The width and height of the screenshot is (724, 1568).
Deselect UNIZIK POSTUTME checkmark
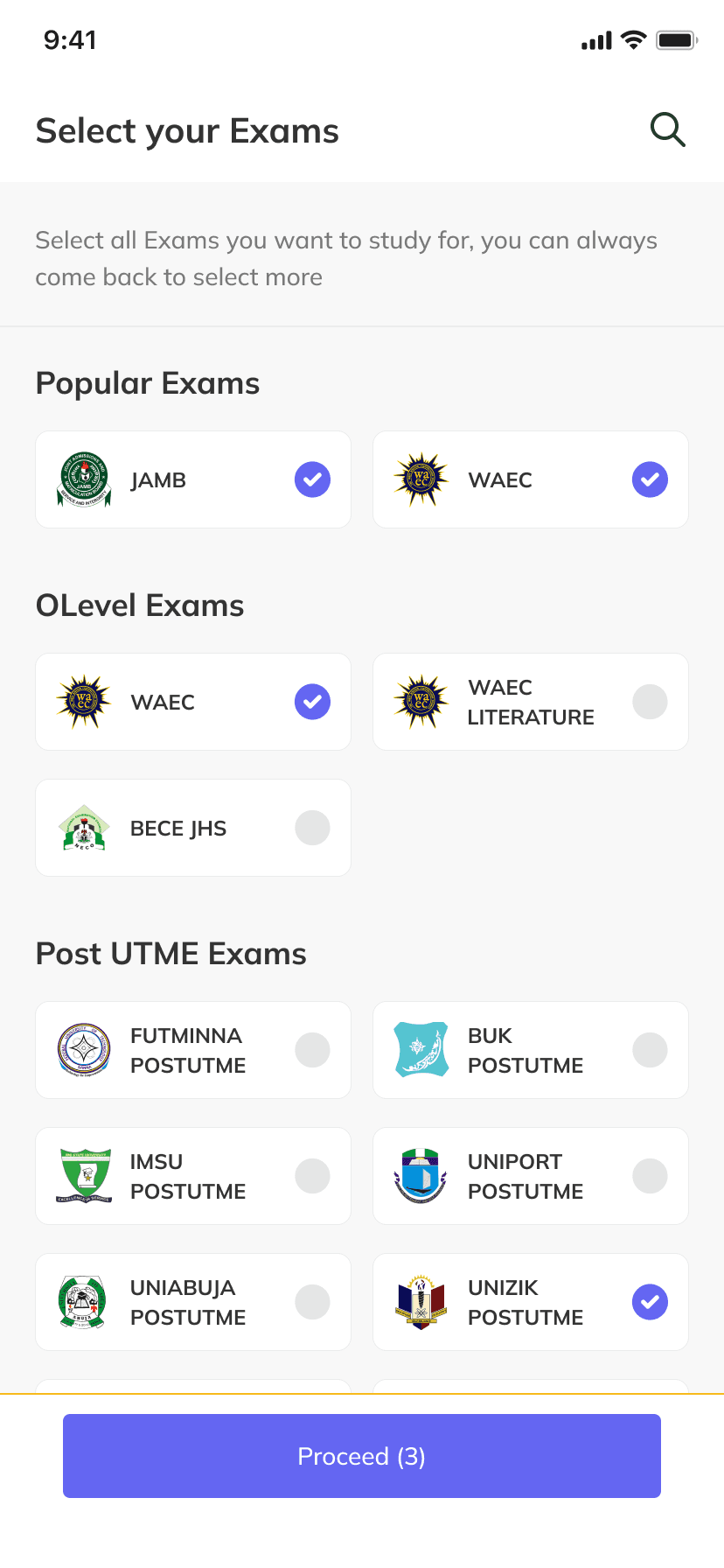pos(650,1302)
